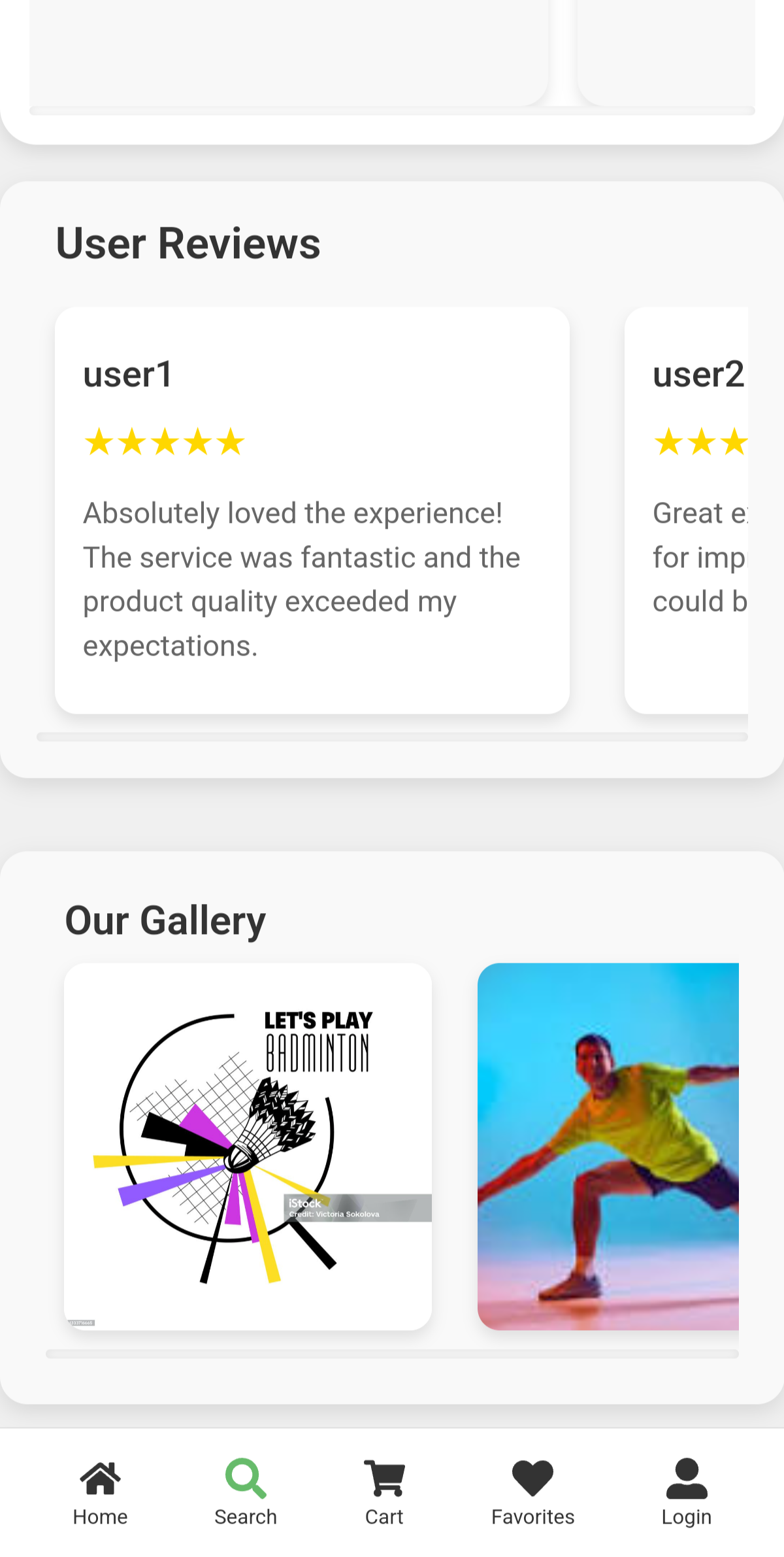Open the Login tab
The image size is (784, 1557).
coord(686,1492)
